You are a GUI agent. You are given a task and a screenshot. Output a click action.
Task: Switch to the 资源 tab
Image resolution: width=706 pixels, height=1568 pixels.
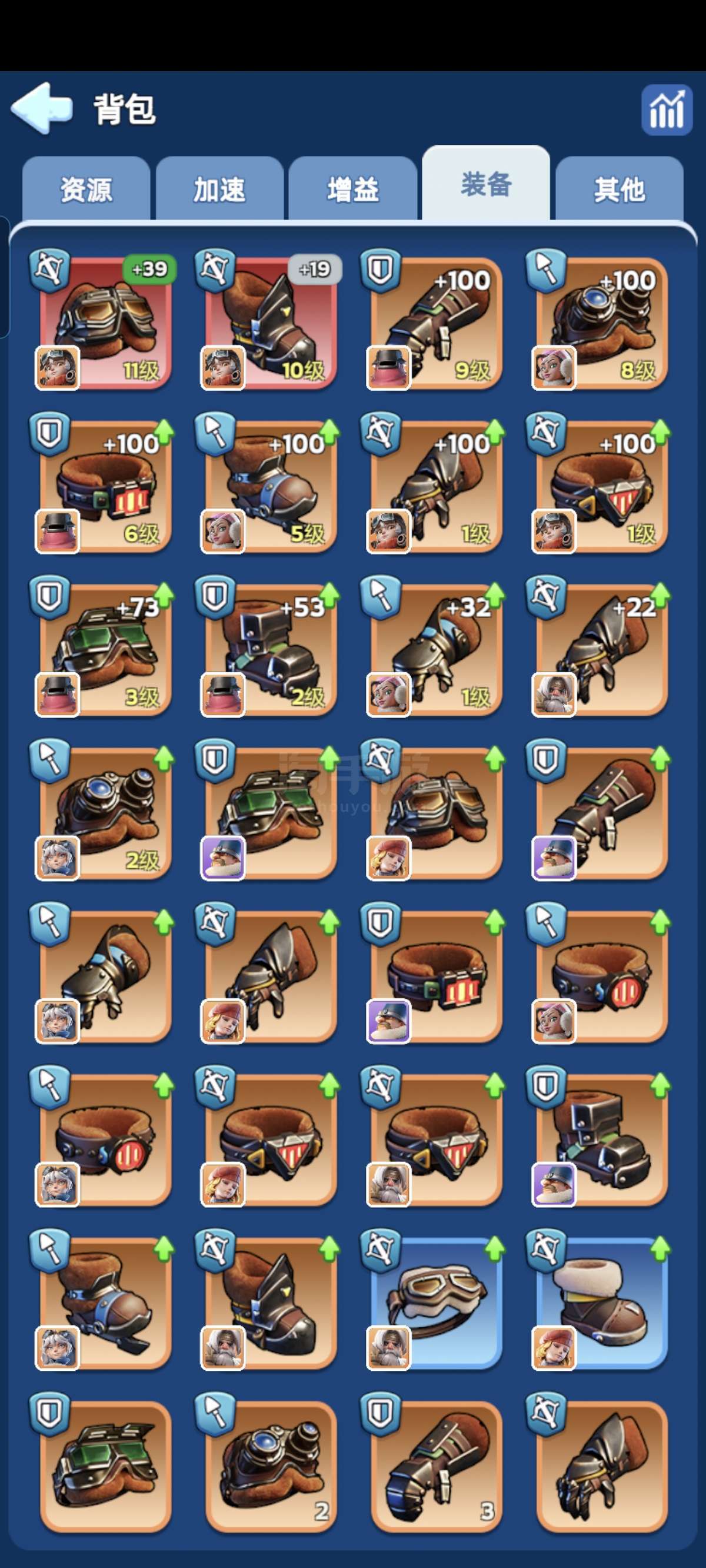pyautogui.click(x=86, y=189)
